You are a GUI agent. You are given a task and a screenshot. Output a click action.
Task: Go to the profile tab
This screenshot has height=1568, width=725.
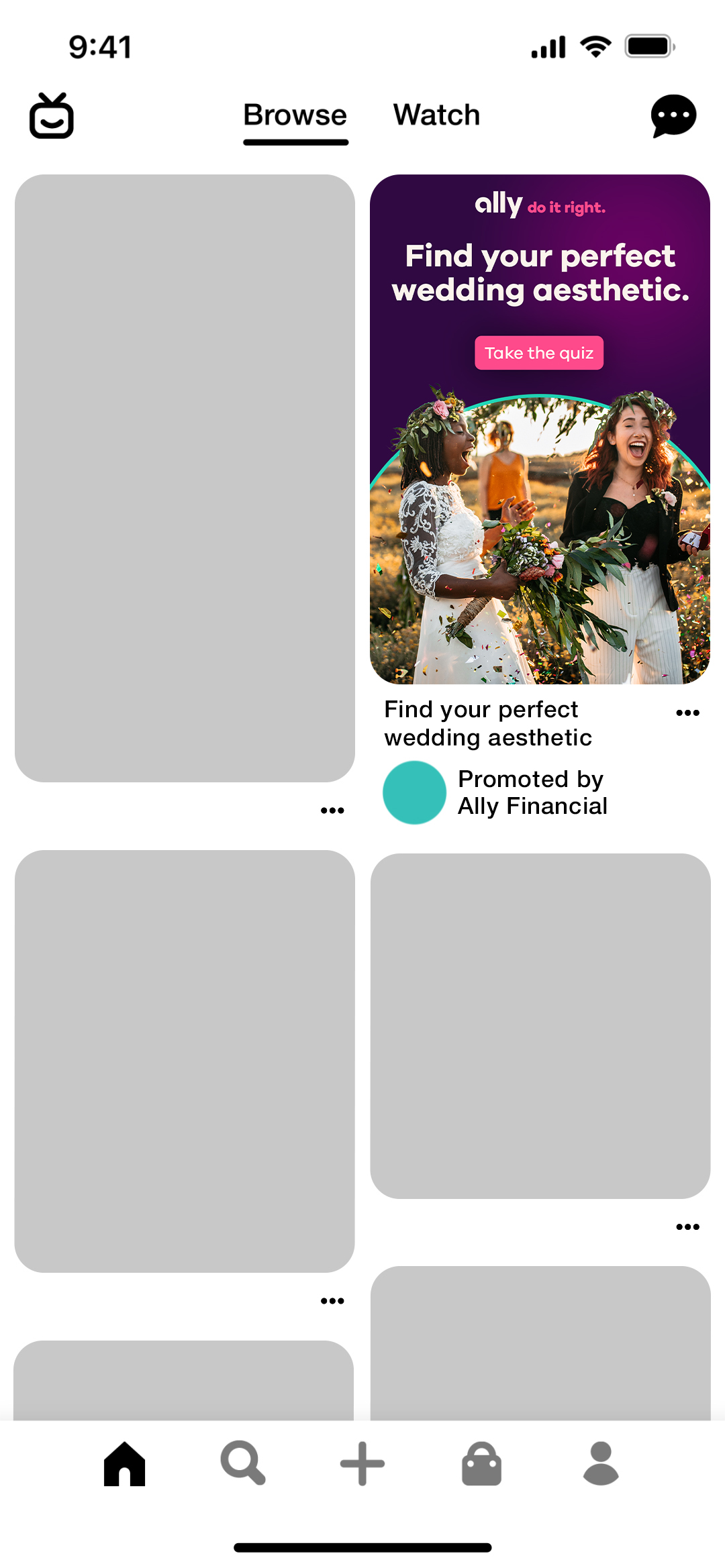pyautogui.click(x=601, y=1463)
